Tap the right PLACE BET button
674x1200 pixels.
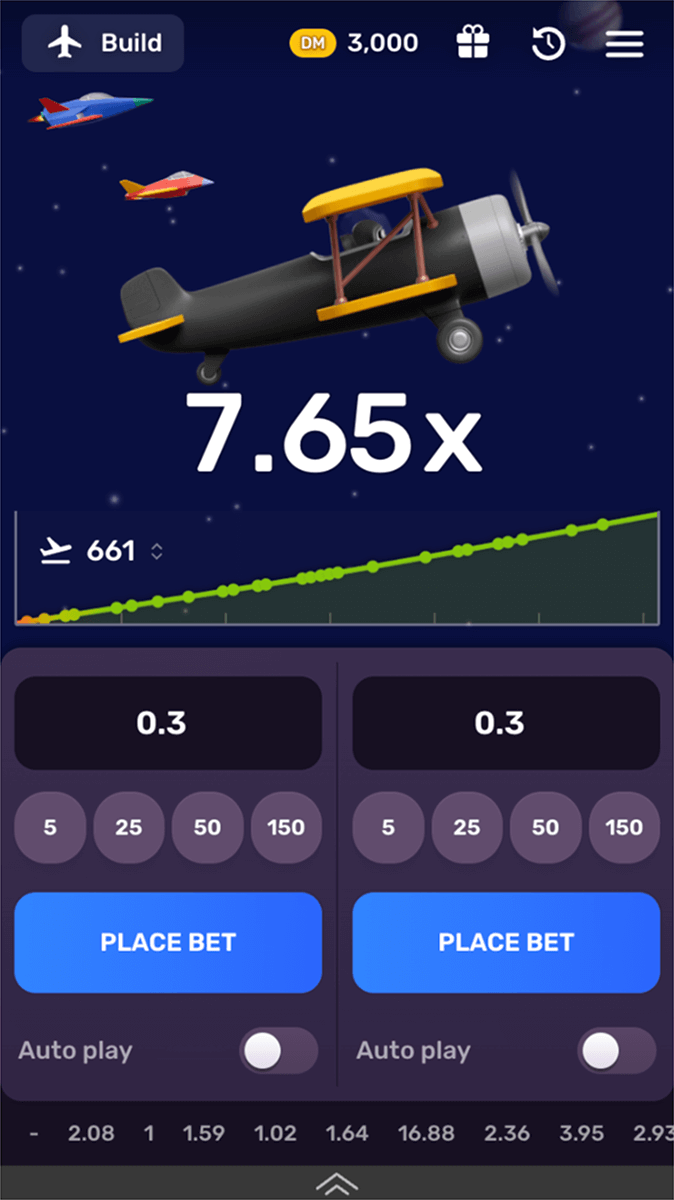click(x=506, y=943)
